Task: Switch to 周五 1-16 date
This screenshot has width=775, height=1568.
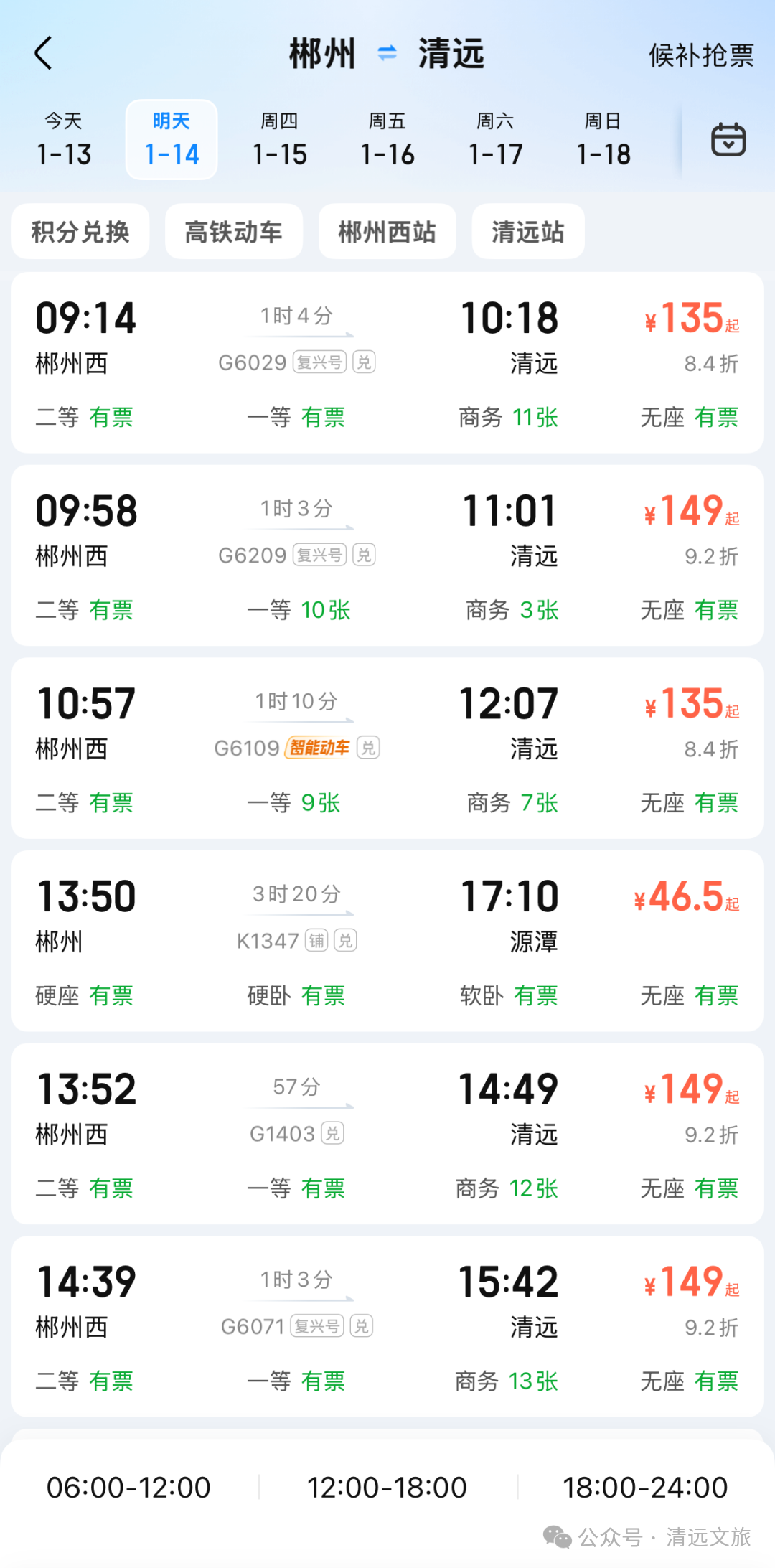Action: click(387, 140)
